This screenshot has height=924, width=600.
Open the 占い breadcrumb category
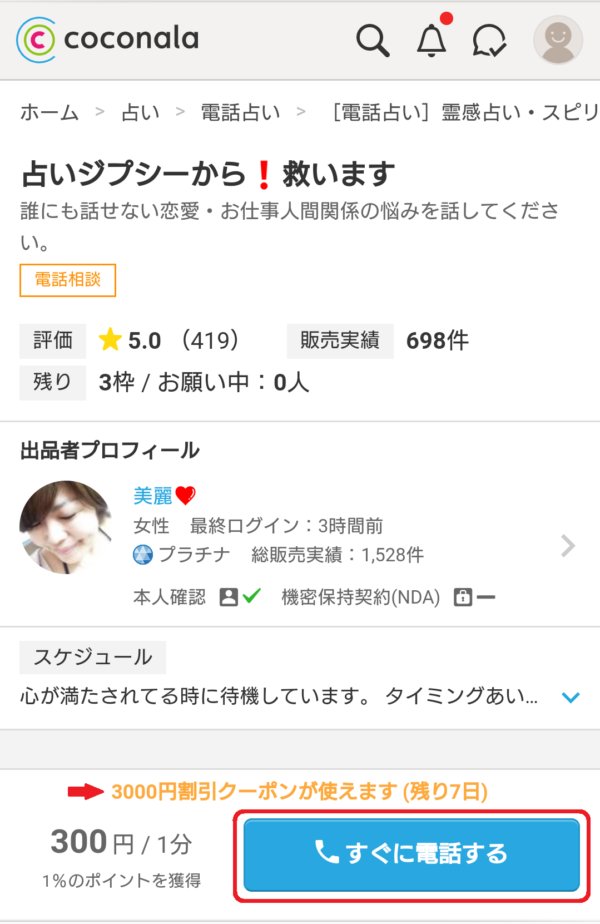click(140, 112)
